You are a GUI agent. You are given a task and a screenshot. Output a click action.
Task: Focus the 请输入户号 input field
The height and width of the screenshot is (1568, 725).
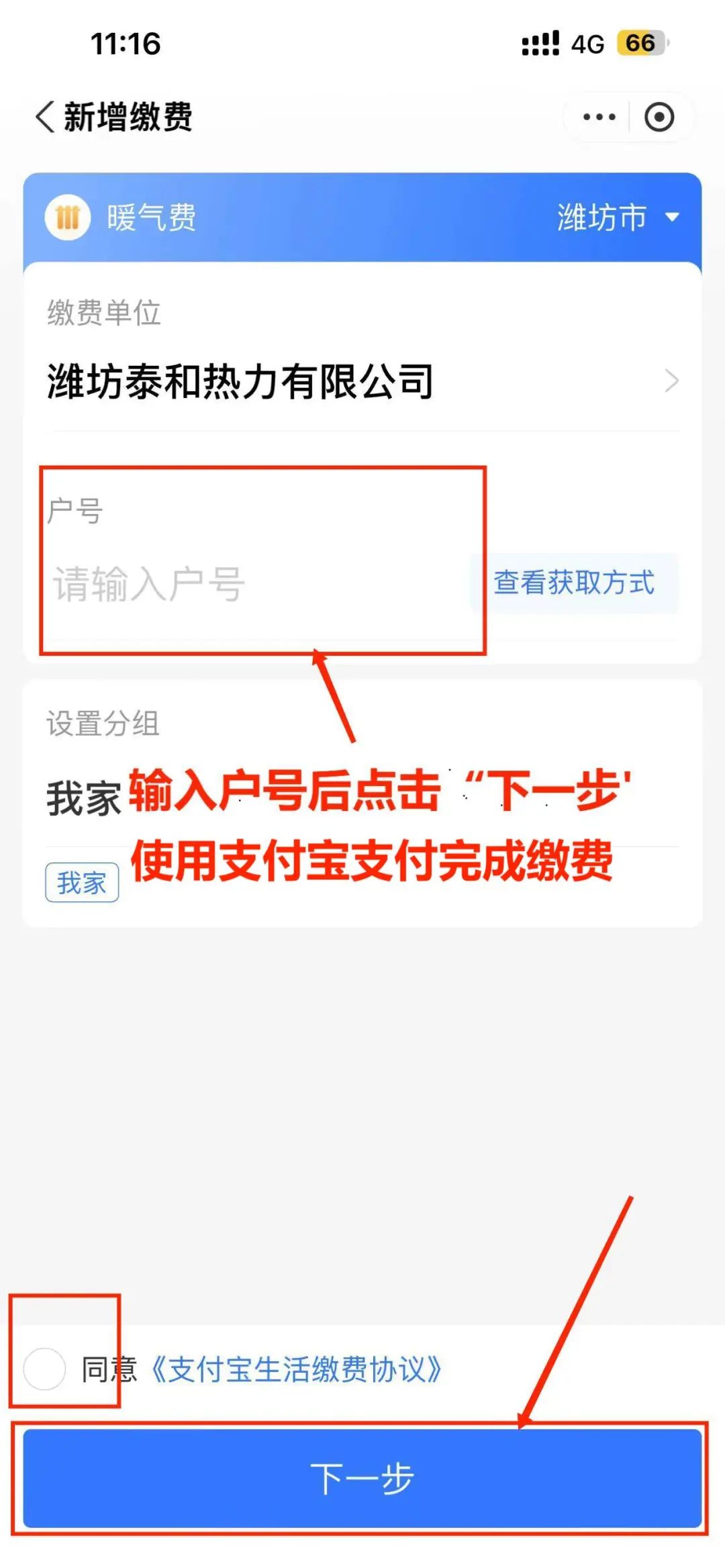pos(255,584)
